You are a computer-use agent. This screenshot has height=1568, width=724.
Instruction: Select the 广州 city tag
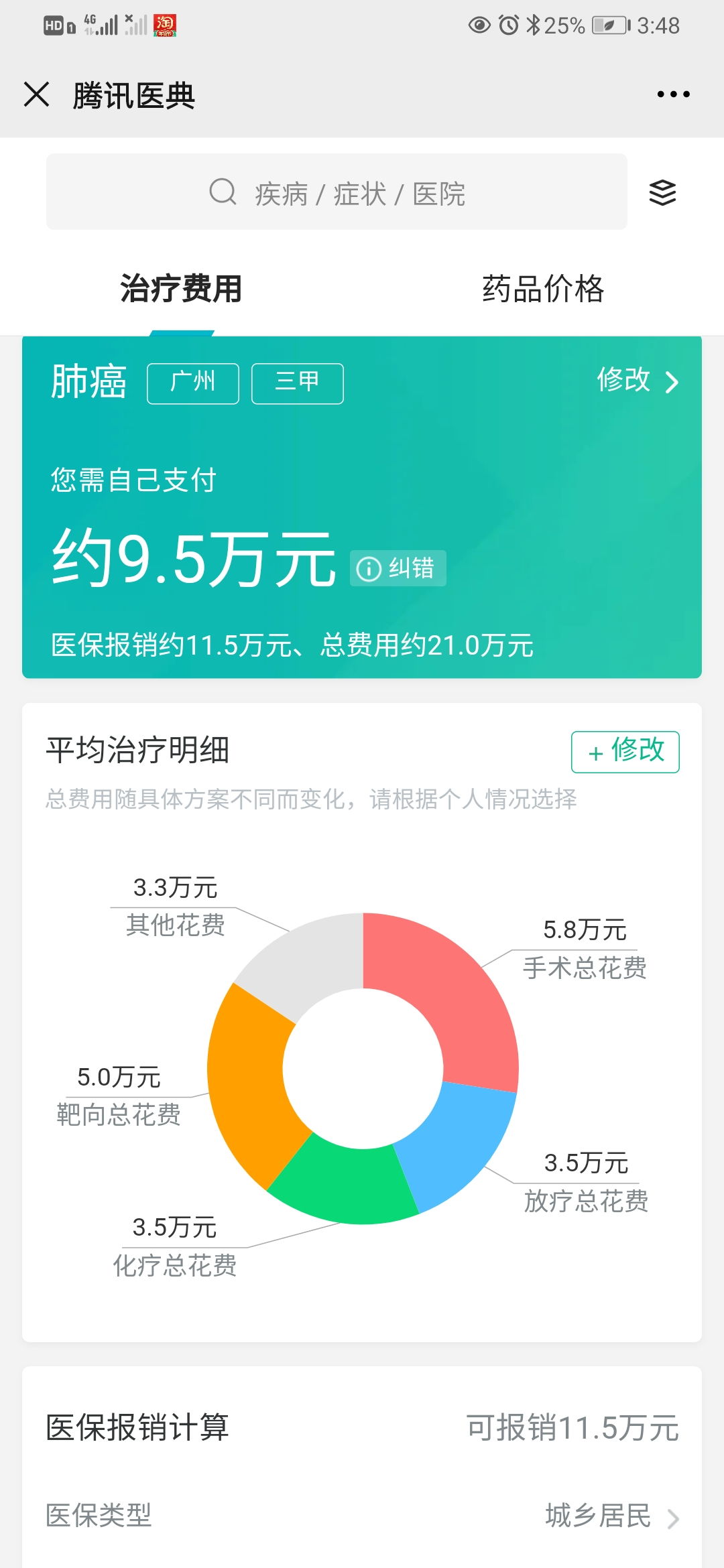pyautogui.click(x=192, y=383)
